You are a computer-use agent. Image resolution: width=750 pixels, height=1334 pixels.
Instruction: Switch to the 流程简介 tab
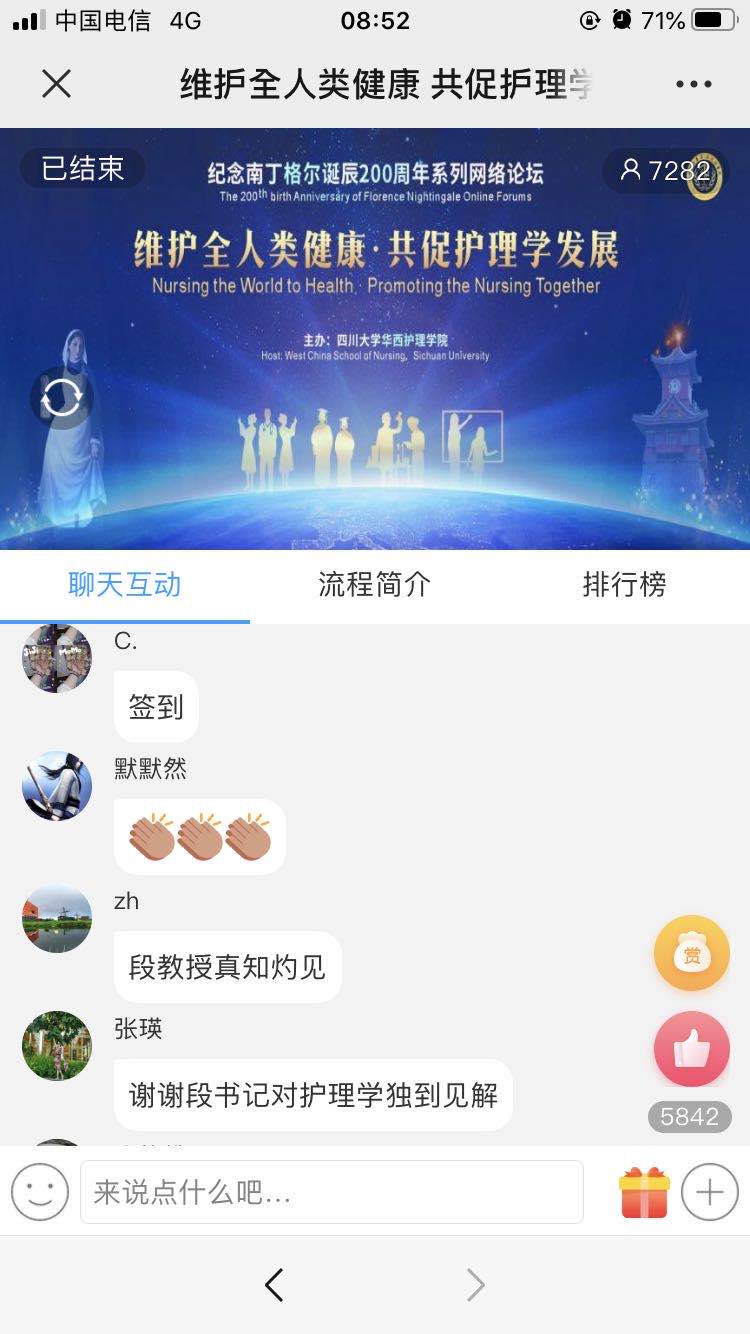(x=374, y=585)
